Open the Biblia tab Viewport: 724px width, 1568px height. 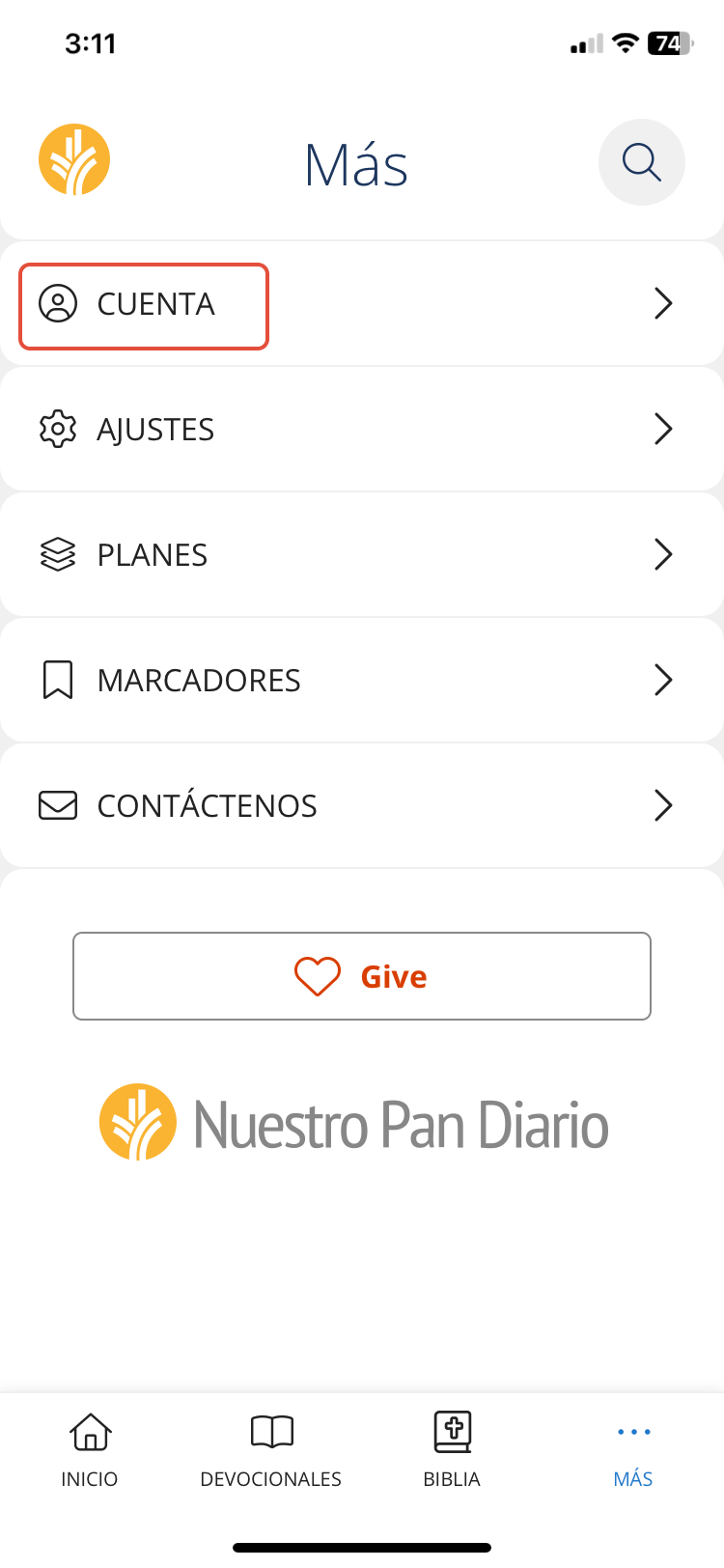point(452,1450)
